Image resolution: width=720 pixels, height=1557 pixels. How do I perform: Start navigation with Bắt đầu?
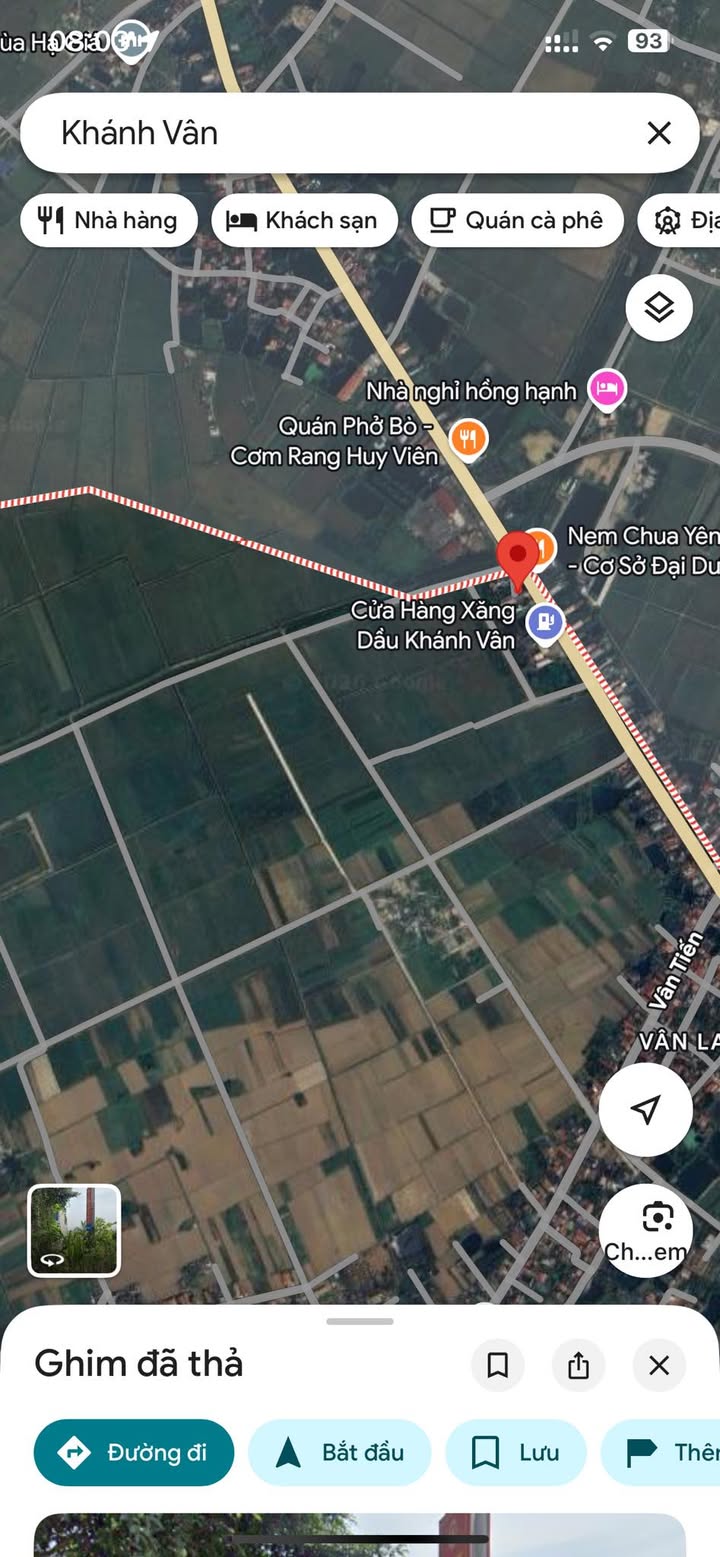[339, 1452]
